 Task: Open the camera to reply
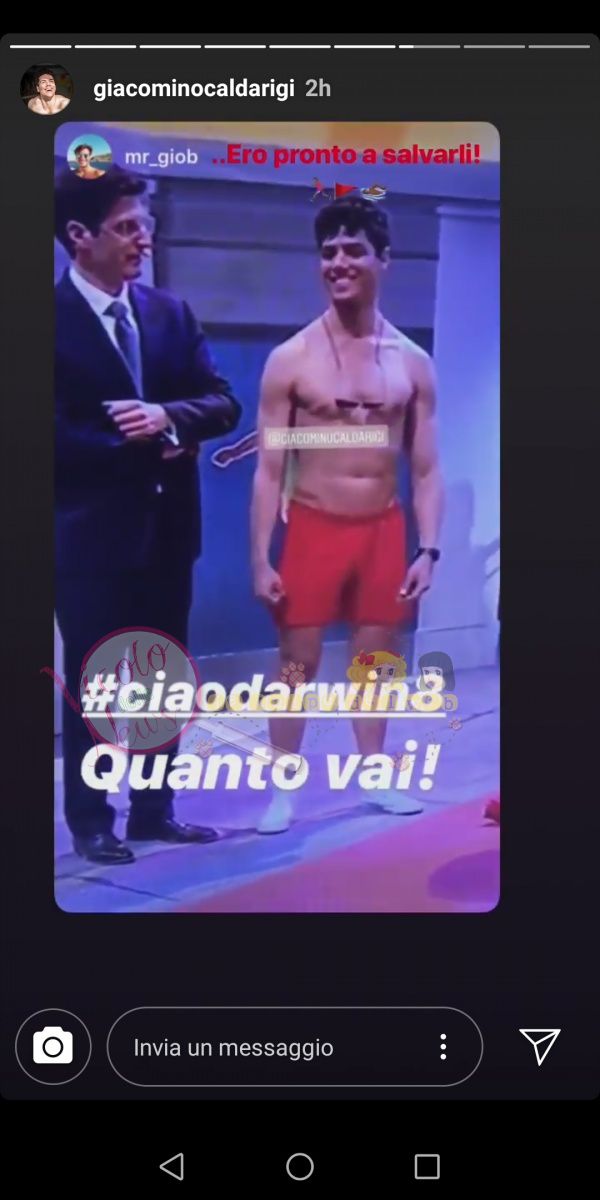(53, 1046)
